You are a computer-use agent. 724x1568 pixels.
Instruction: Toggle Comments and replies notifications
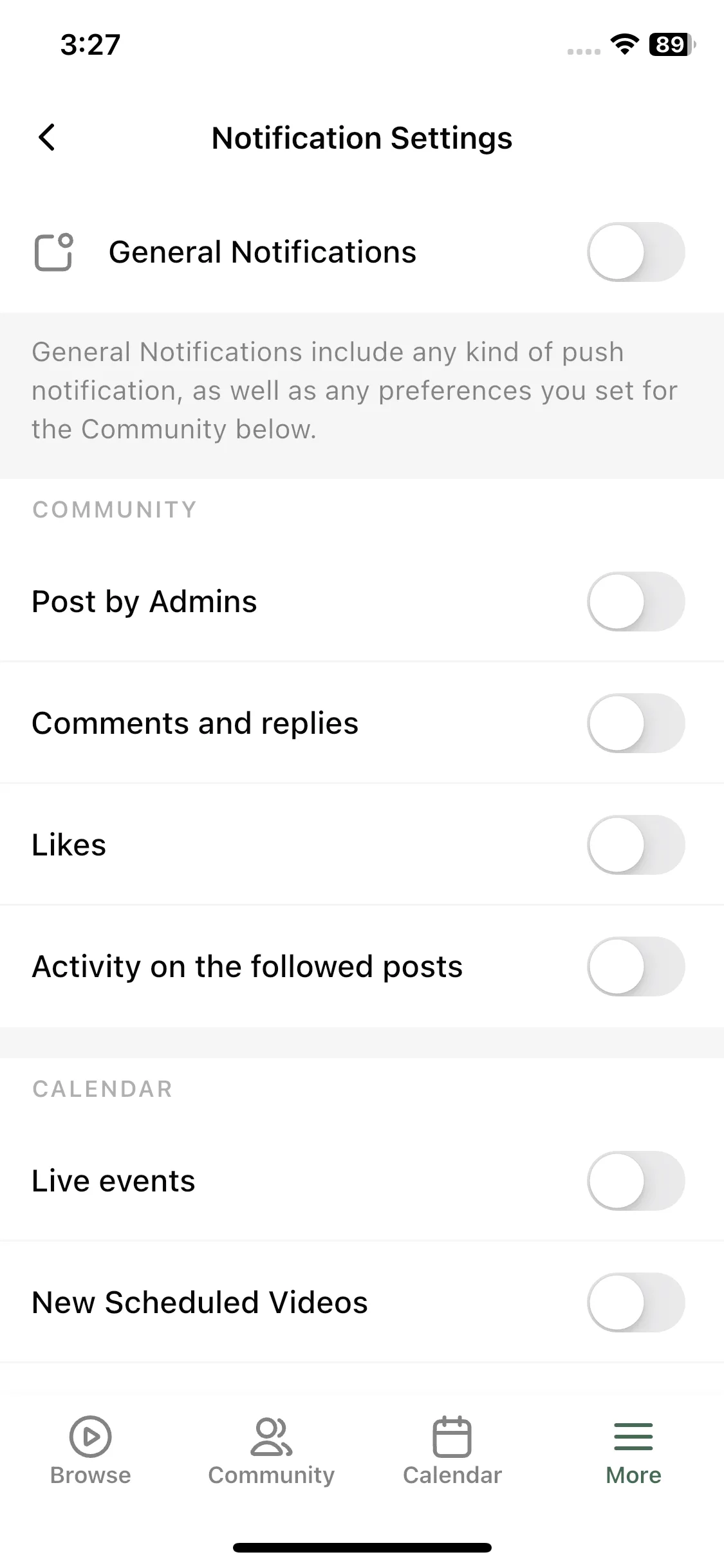635,723
